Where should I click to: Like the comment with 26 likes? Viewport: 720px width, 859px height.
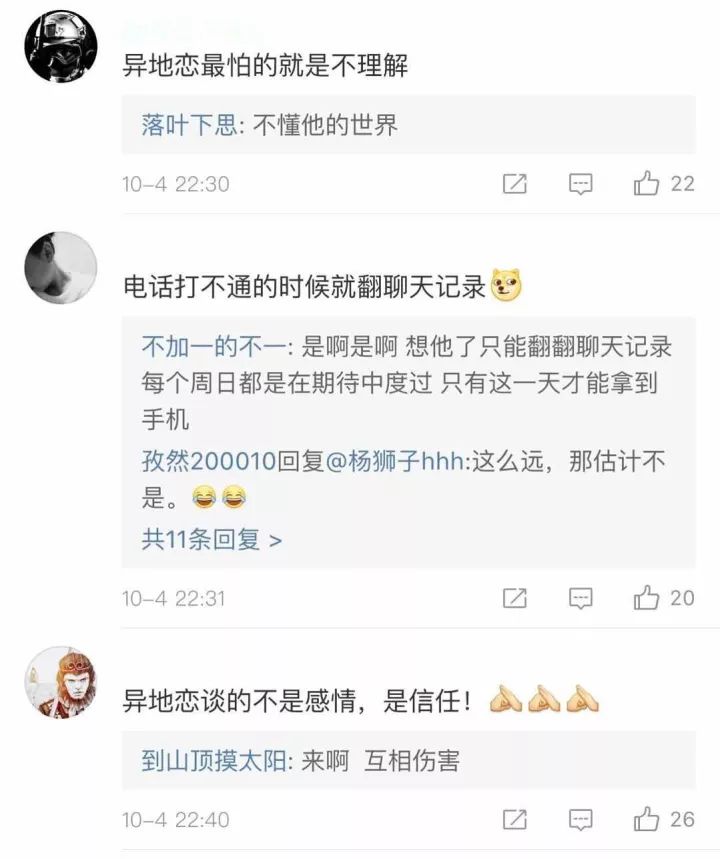click(647, 820)
